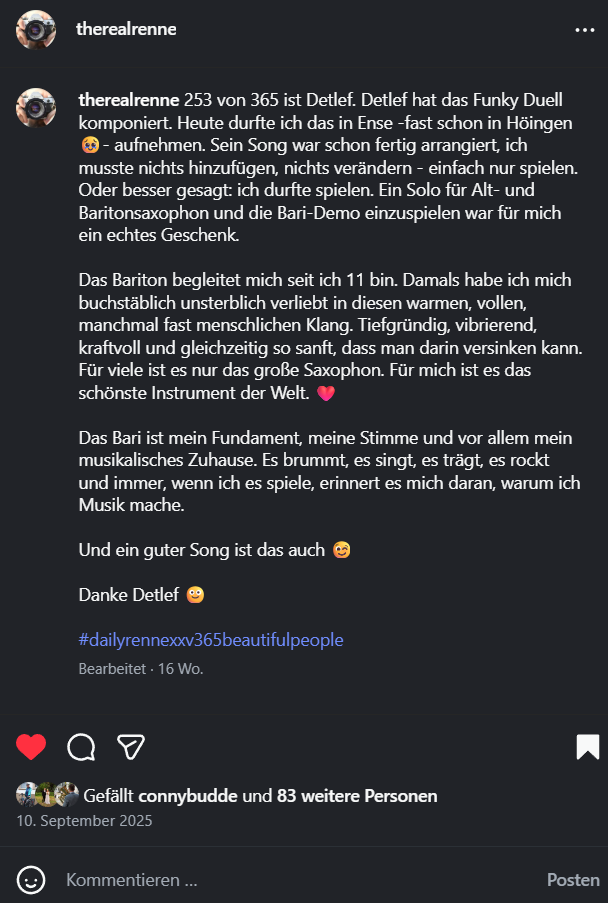Open therealrenne profile from the header username
The image size is (608, 903).
[126, 29]
